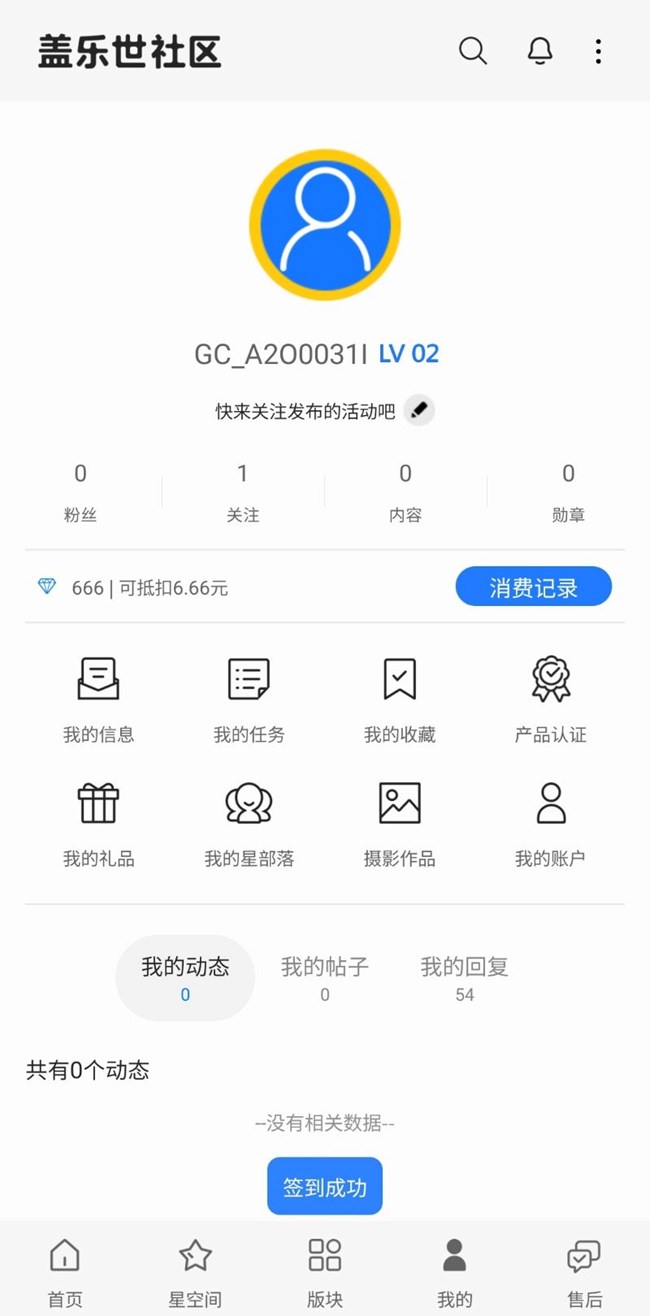Tap the pencil icon to edit signature

pos(420,410)
